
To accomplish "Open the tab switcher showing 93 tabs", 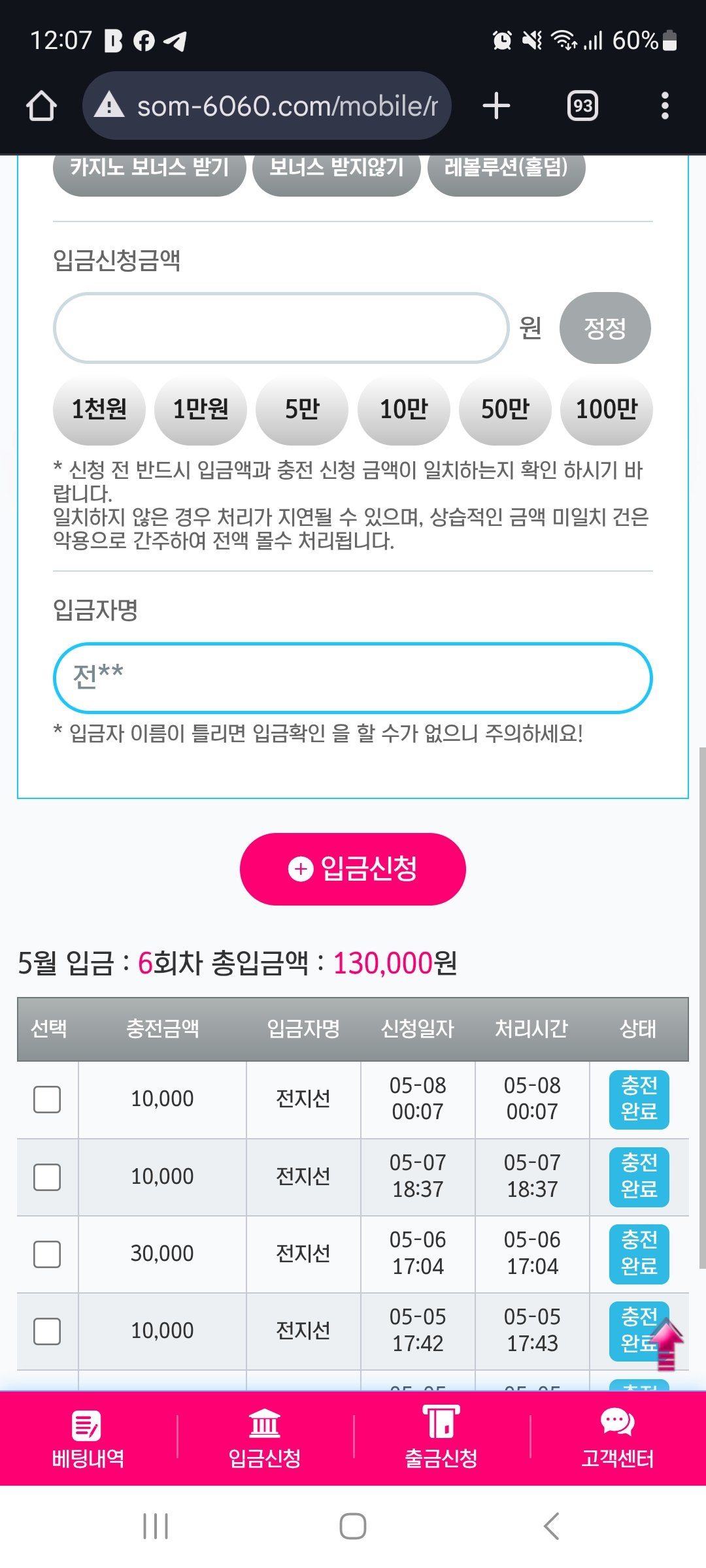I will click(x=582, y=106).
